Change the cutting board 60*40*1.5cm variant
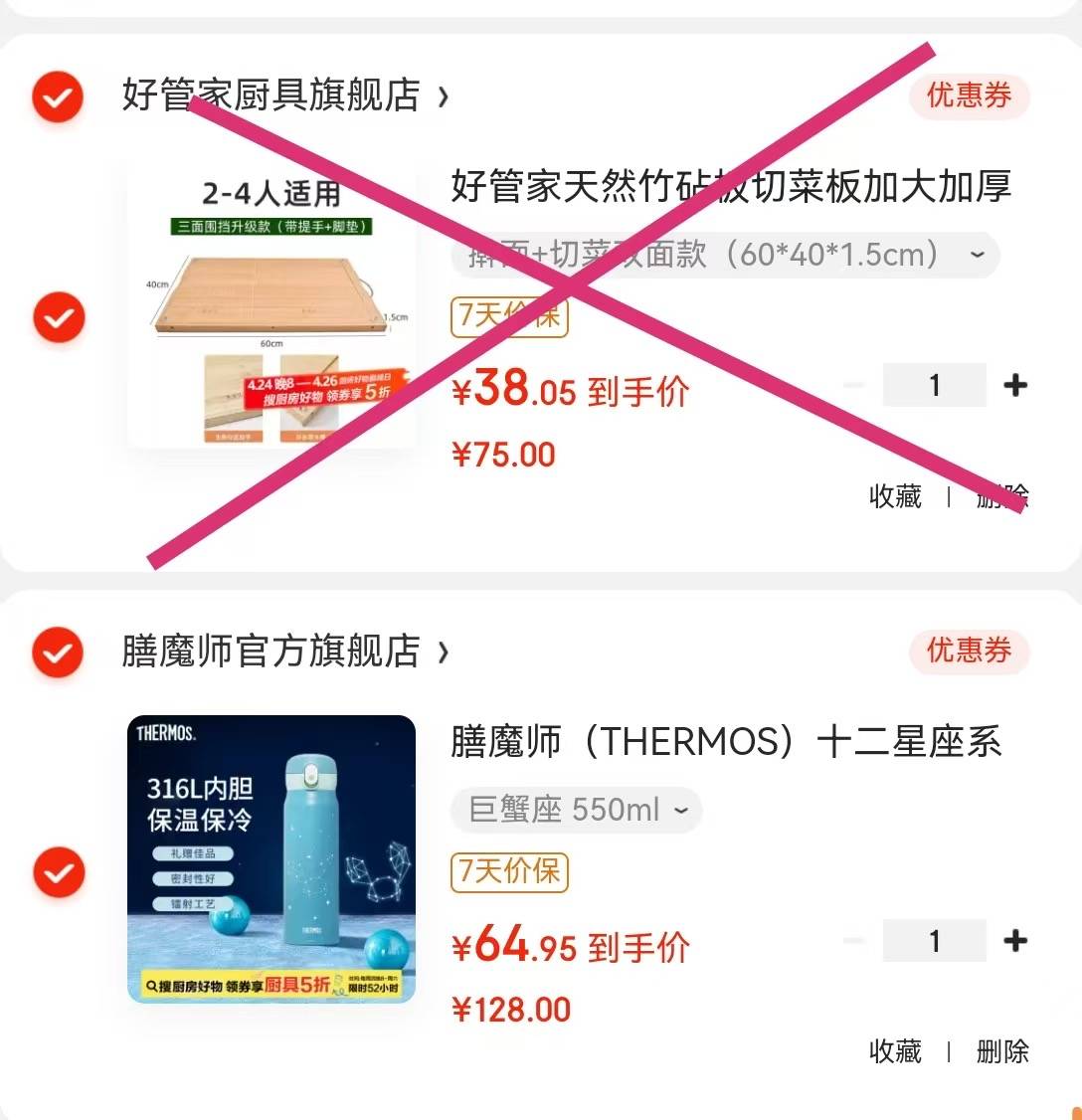Image resolution: width=1082 pixels, height=1120 pixels. pos(725,255)
